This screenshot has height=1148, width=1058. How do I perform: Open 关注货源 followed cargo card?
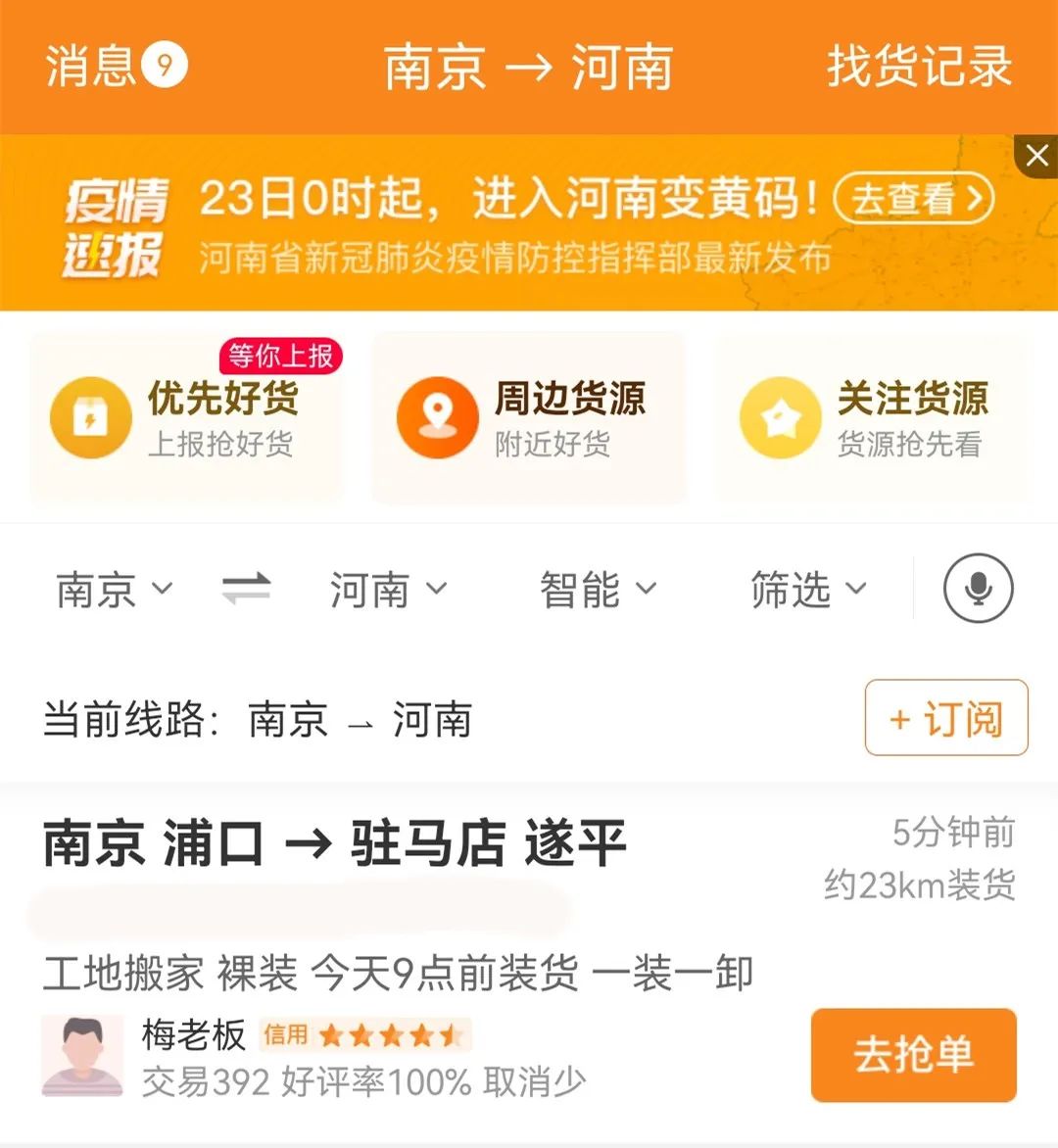click(x=872, y=418)
